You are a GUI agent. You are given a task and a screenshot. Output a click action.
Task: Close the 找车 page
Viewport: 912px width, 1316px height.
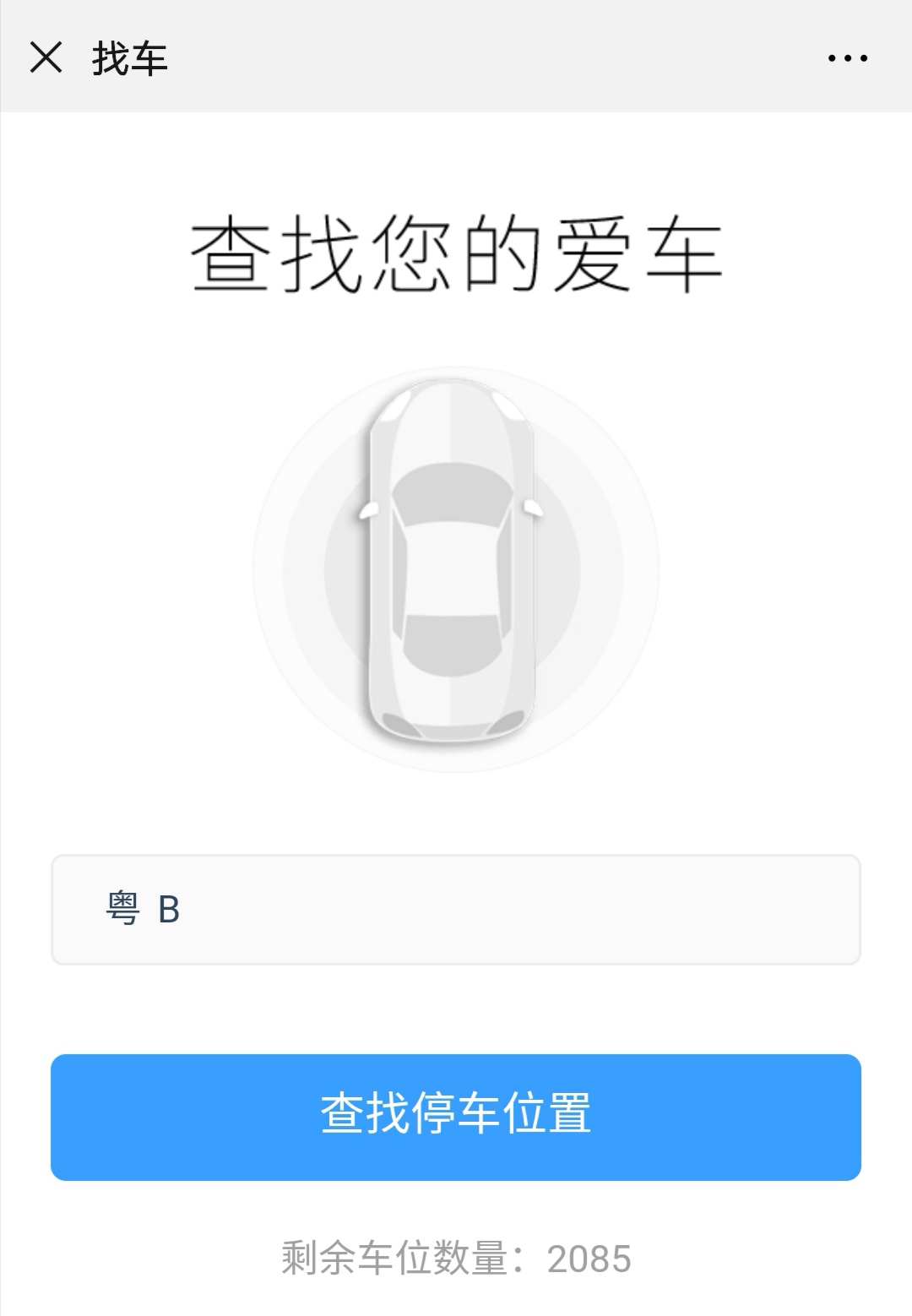46,57
